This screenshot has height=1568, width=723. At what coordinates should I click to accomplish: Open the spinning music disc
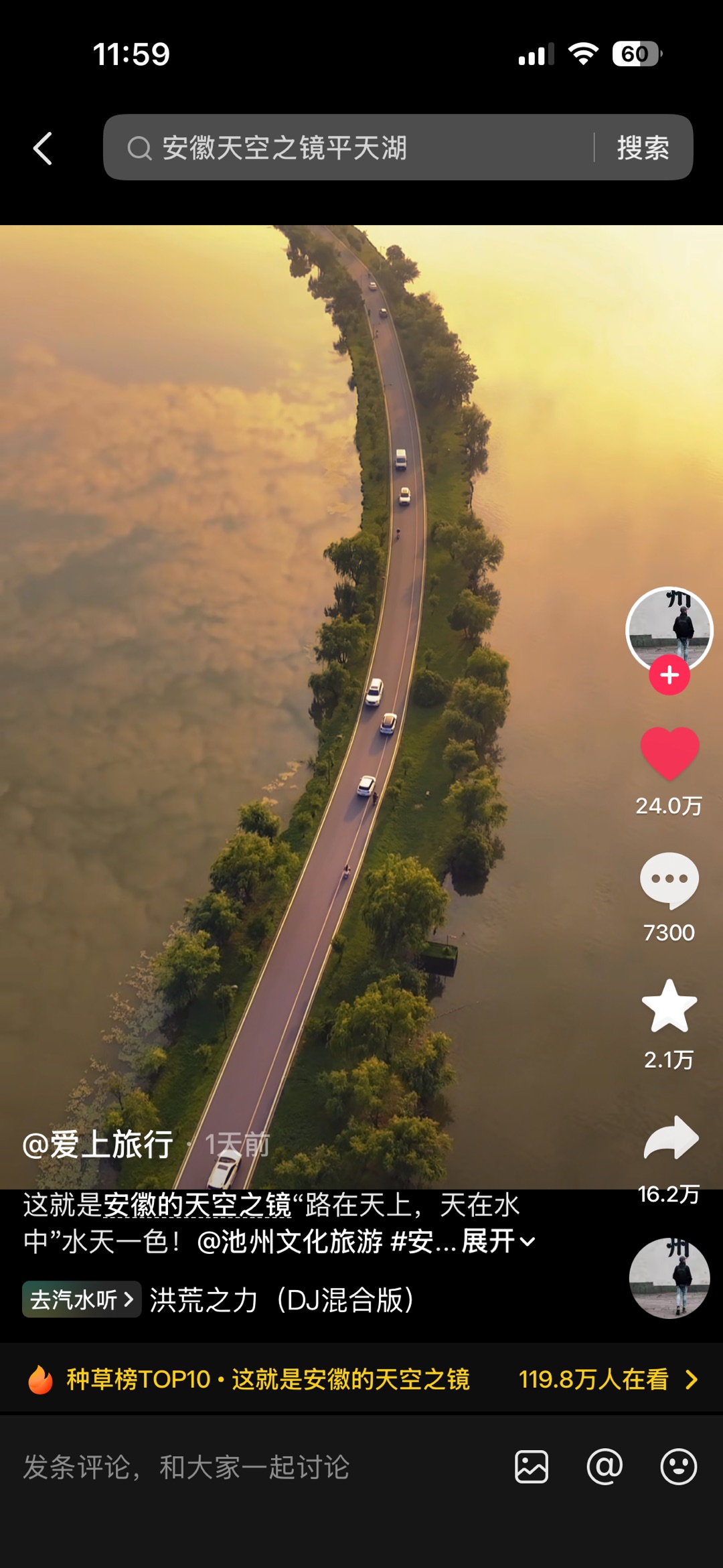coord(669,1278)
